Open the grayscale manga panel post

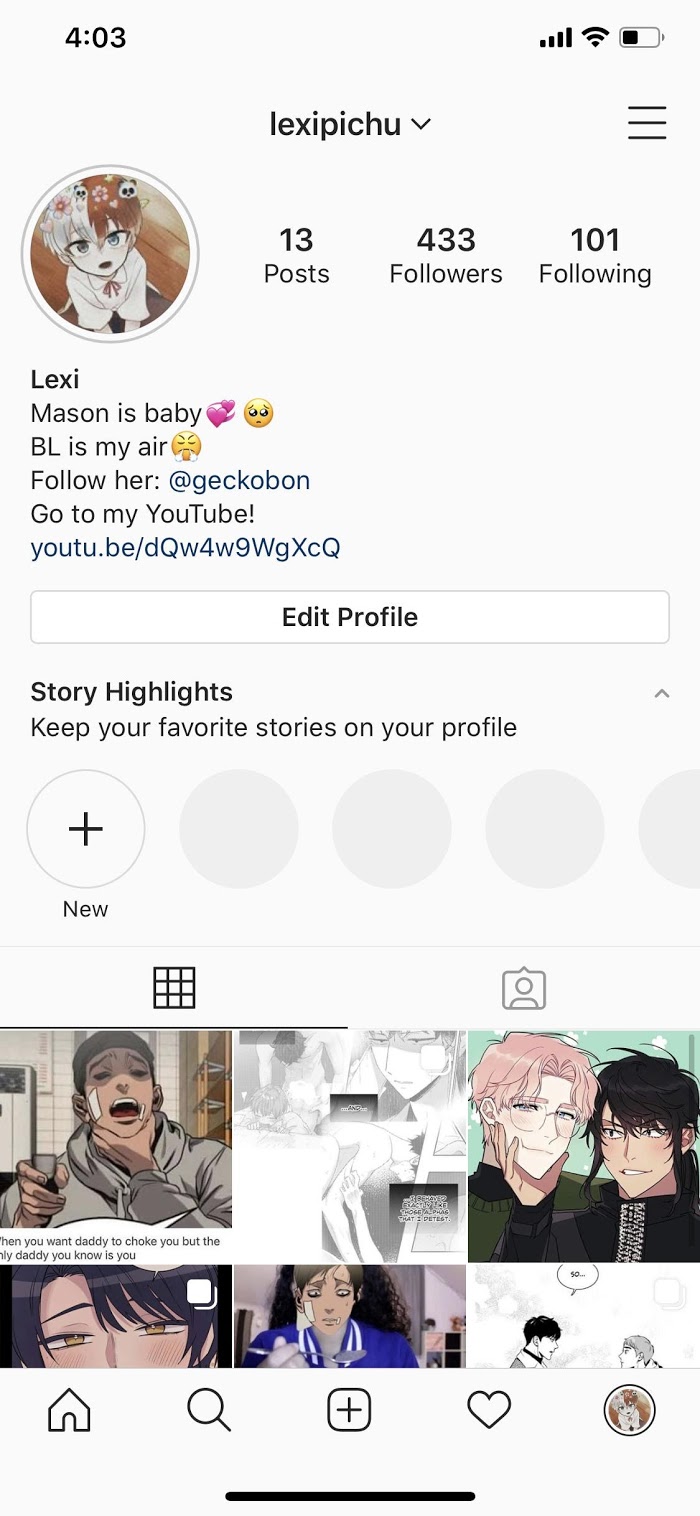350,1146
